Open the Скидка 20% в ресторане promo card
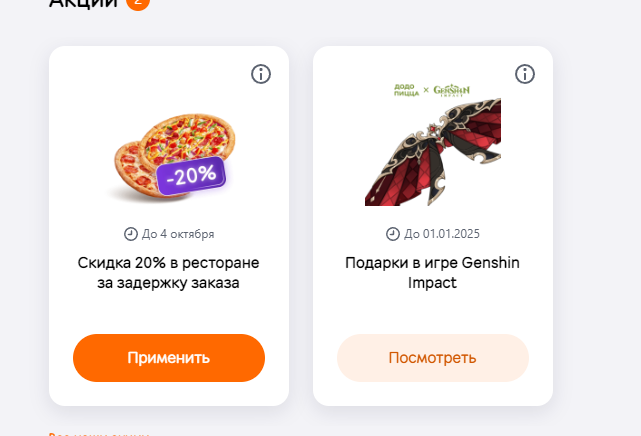This screenshot has height=436, width=641. click(x=168, y=273)
